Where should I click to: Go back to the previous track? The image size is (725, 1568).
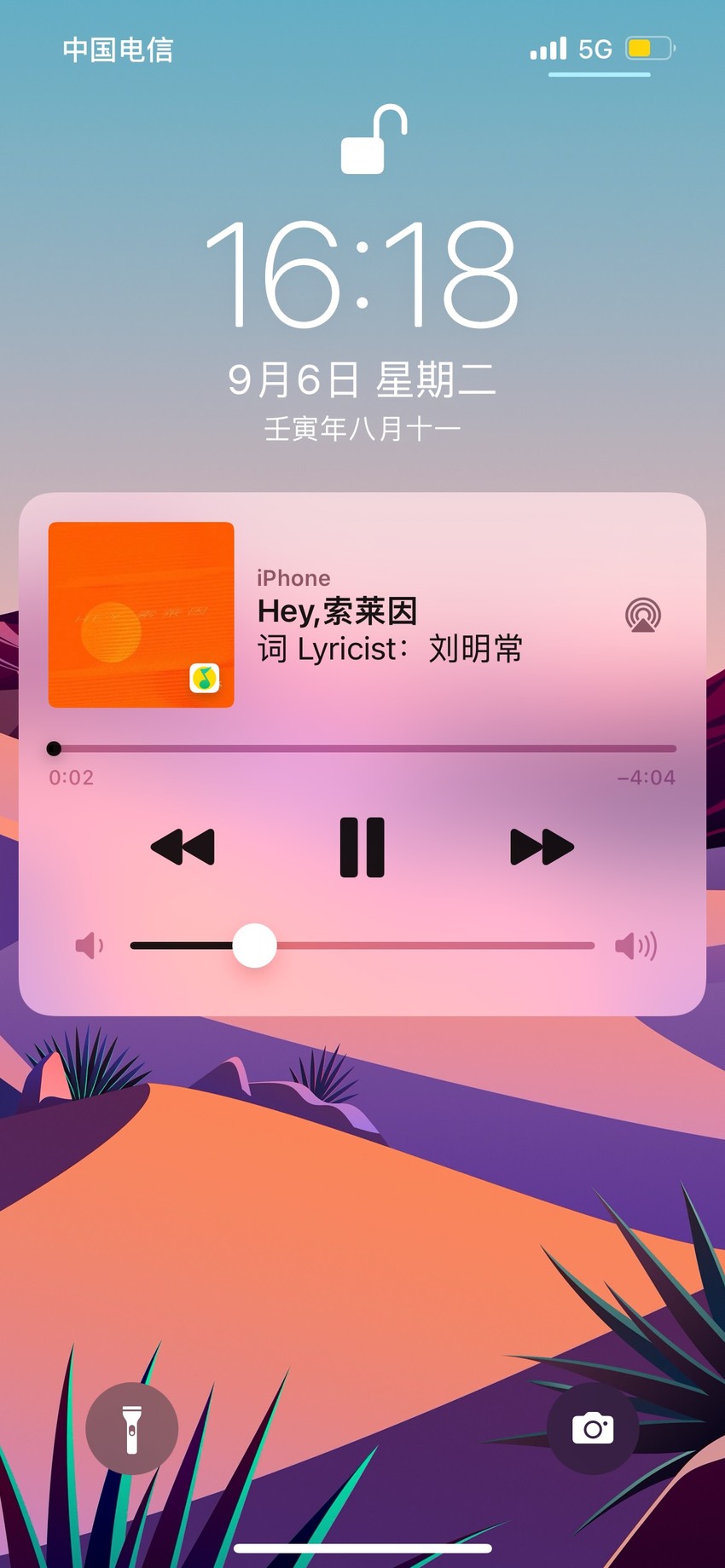(x=183, y=848)
